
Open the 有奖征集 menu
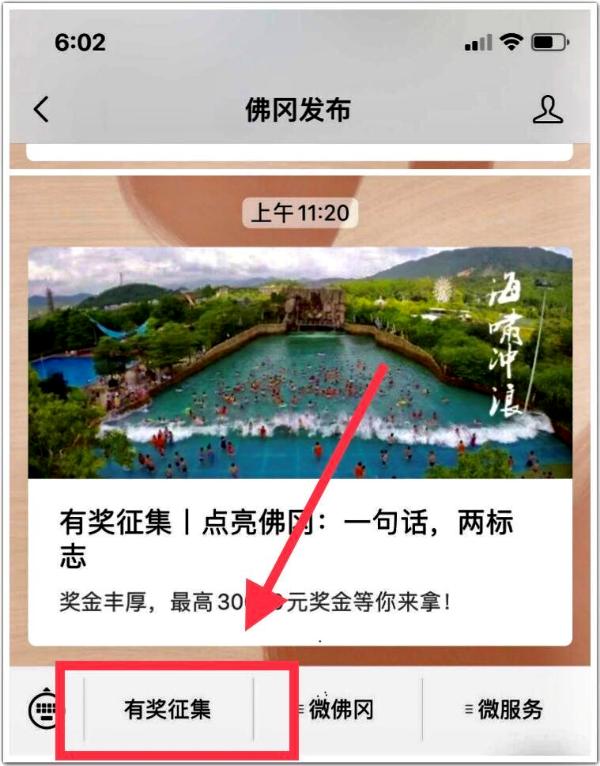[168, 710]
